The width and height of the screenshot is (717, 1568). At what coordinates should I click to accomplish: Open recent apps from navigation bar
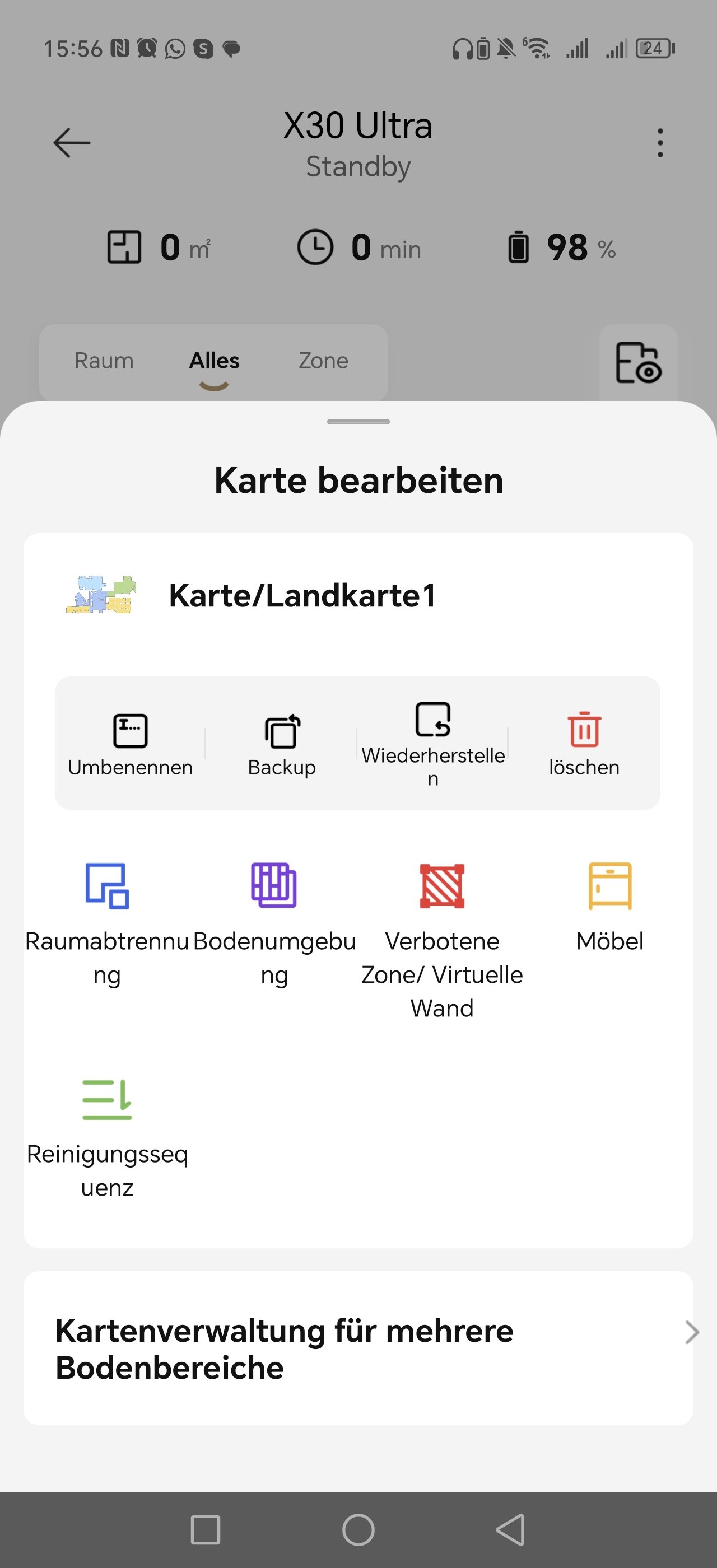206,1530
